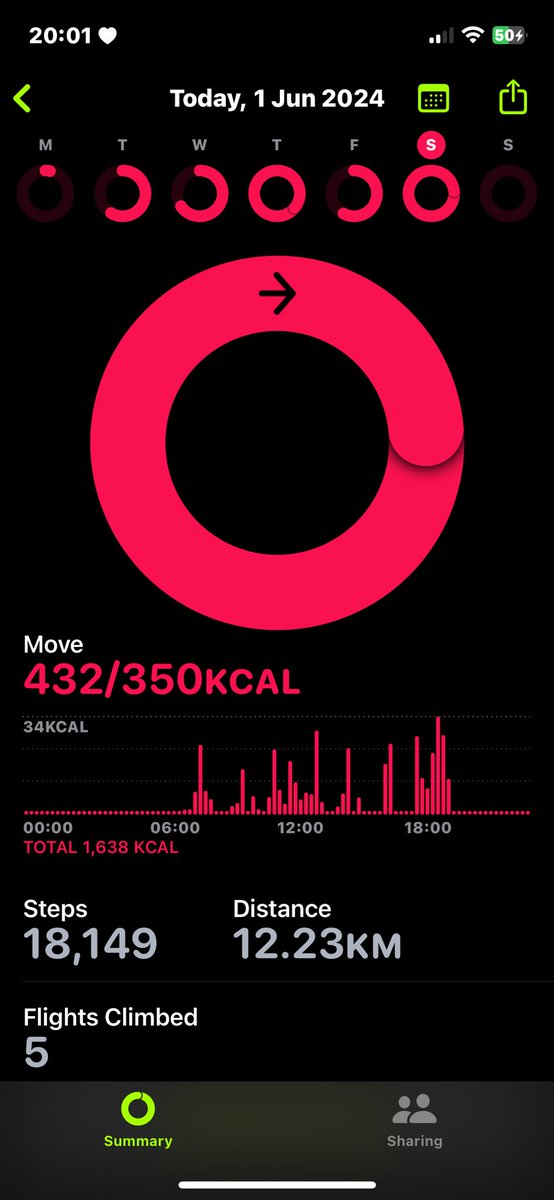Image resolution: width=554 pixels, height=1200 pixels.
Task: Select Monday's activity ring
Action: pos(45,193)
